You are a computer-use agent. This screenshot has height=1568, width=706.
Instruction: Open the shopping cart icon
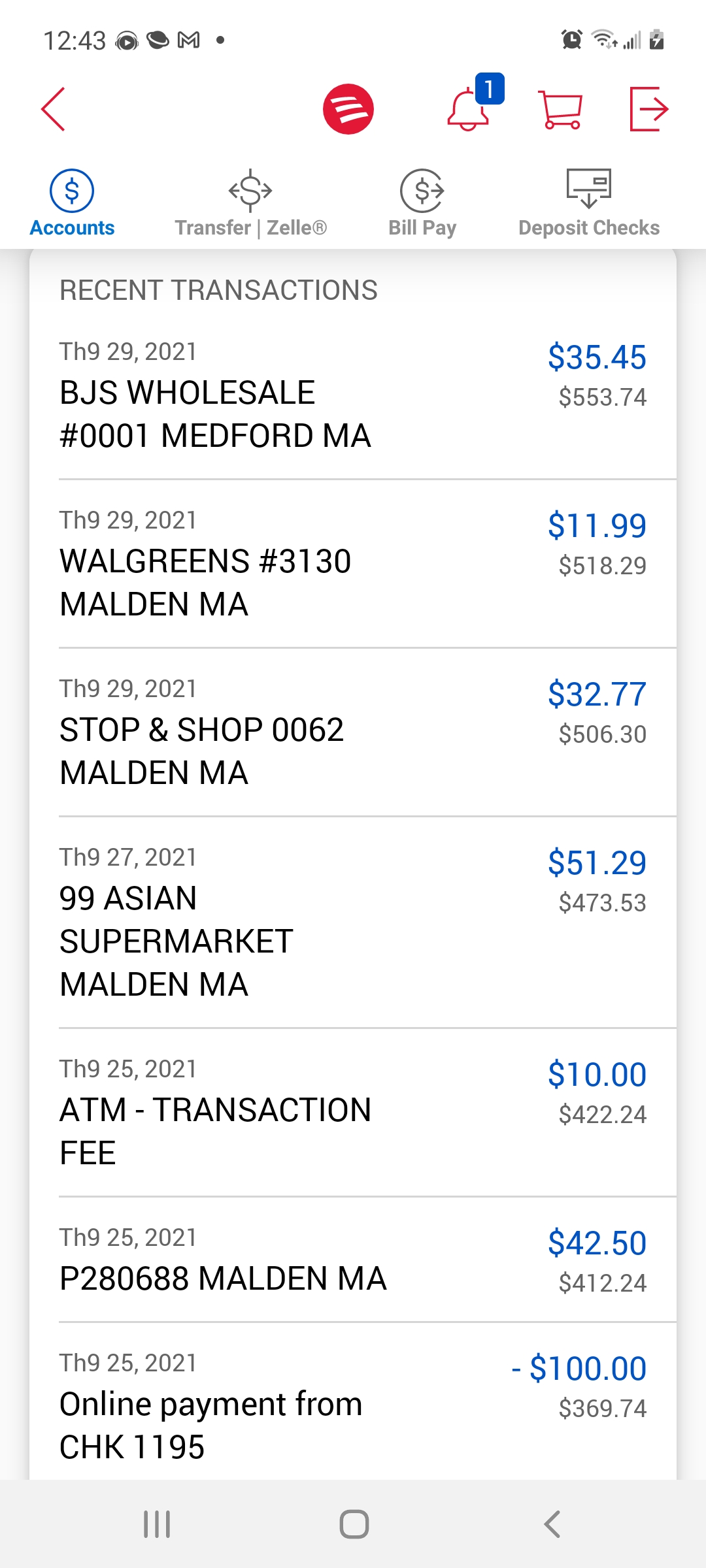560,109
